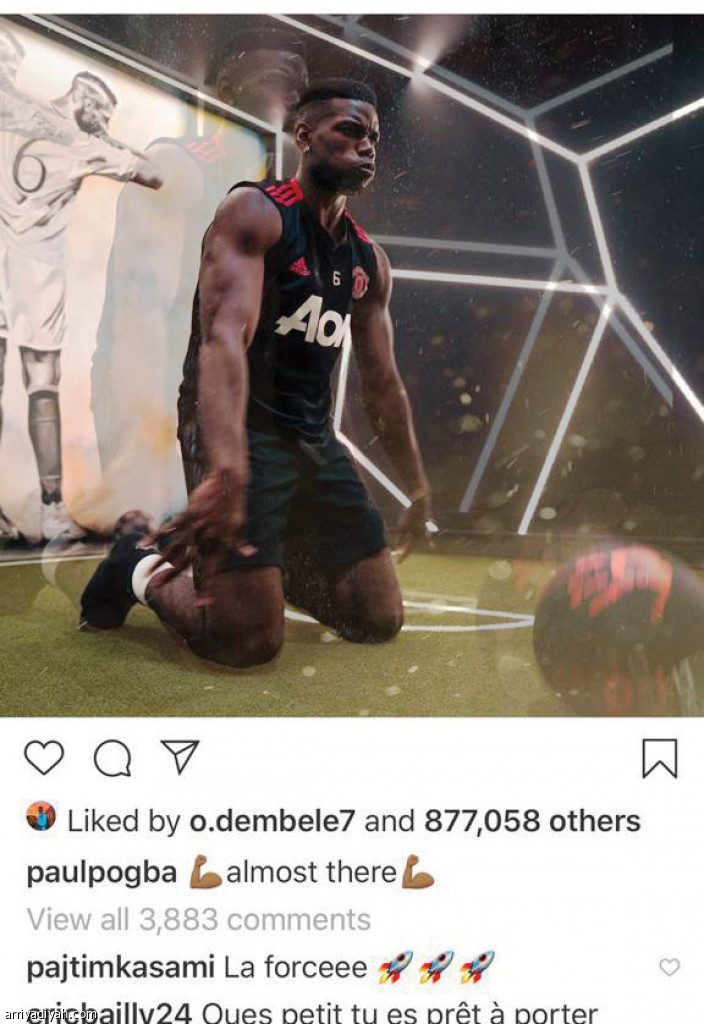Screen dimensions: 704x1024
Task: View all 3,883 comments
Action: click(x=198, y=919)
